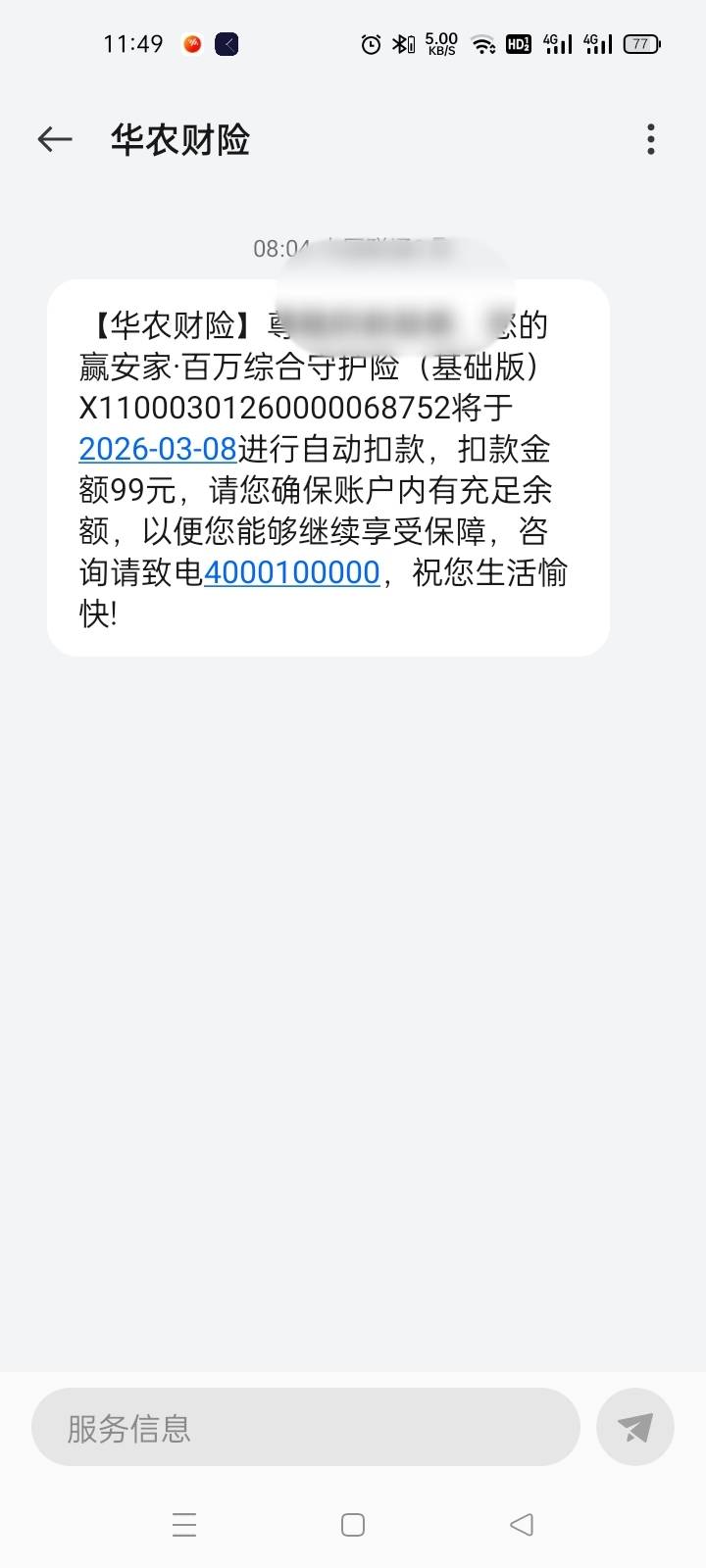706x1568 pixels.
Task: Open recent apps from navigation bar
Action: pyautogui.click(x=184, y=1525)
